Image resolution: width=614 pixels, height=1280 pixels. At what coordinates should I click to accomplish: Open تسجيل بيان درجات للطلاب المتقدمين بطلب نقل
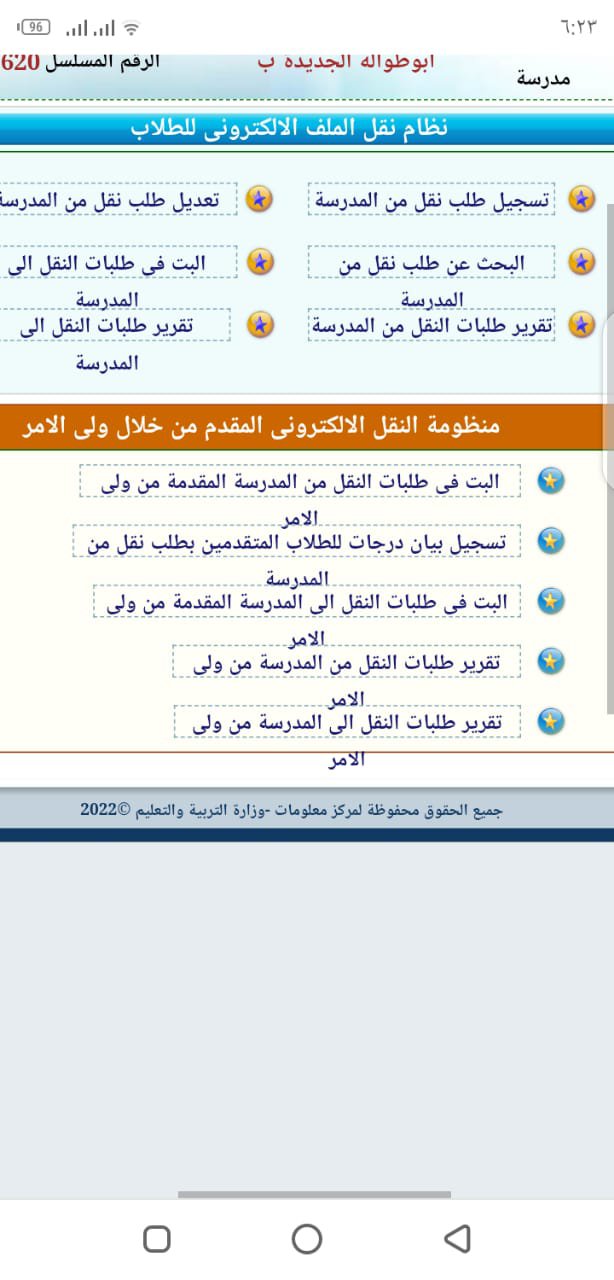click(297, 542)
